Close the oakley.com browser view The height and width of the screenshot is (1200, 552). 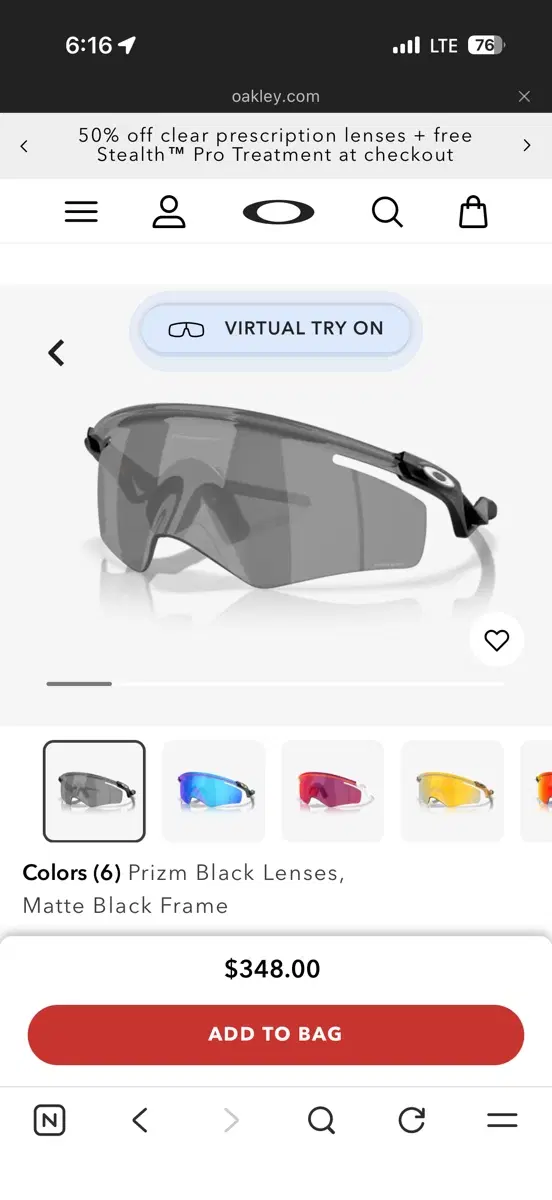(x=524, y=97)
